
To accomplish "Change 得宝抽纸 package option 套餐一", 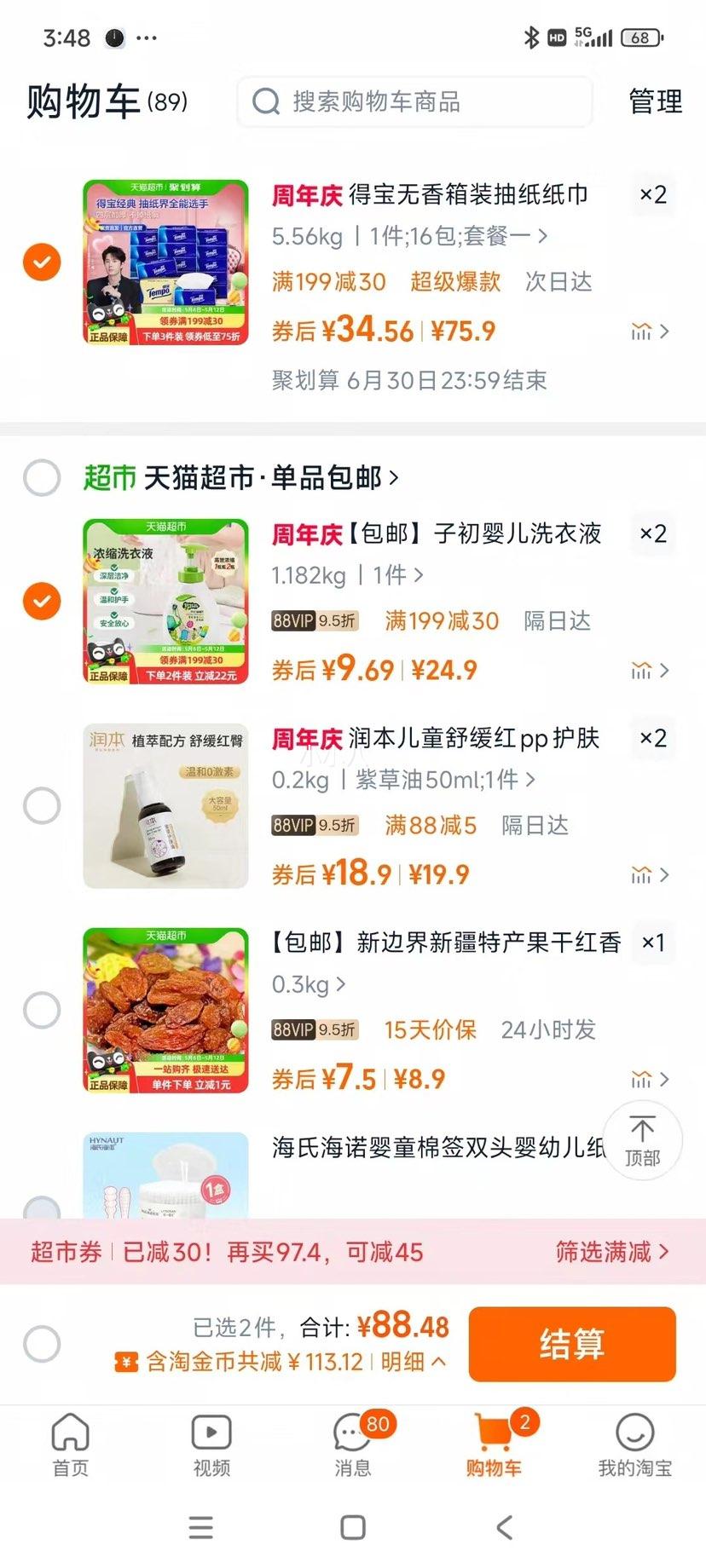I will click(409, 236).
